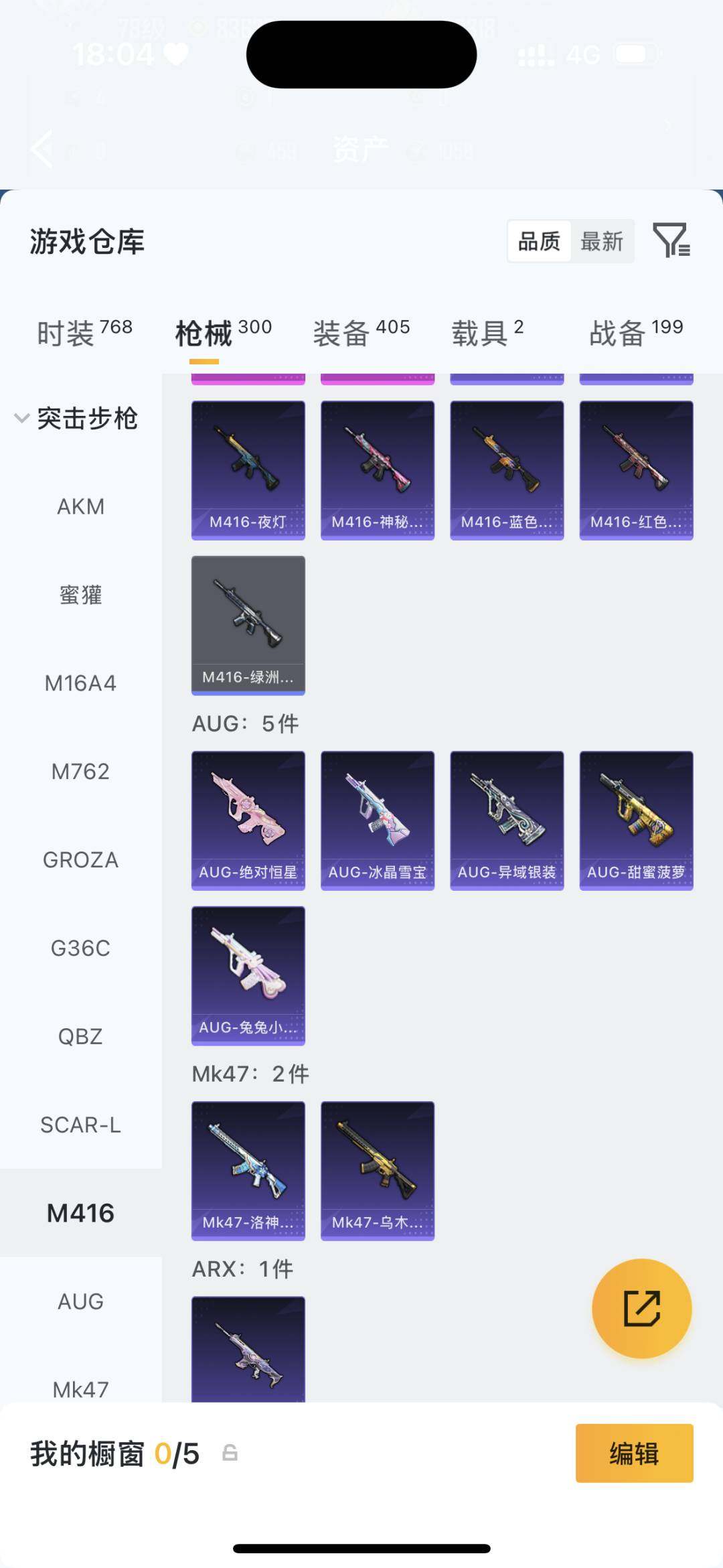Sort by 最新
Screen dimensions: 723x1568
click(x=601, y=241)
